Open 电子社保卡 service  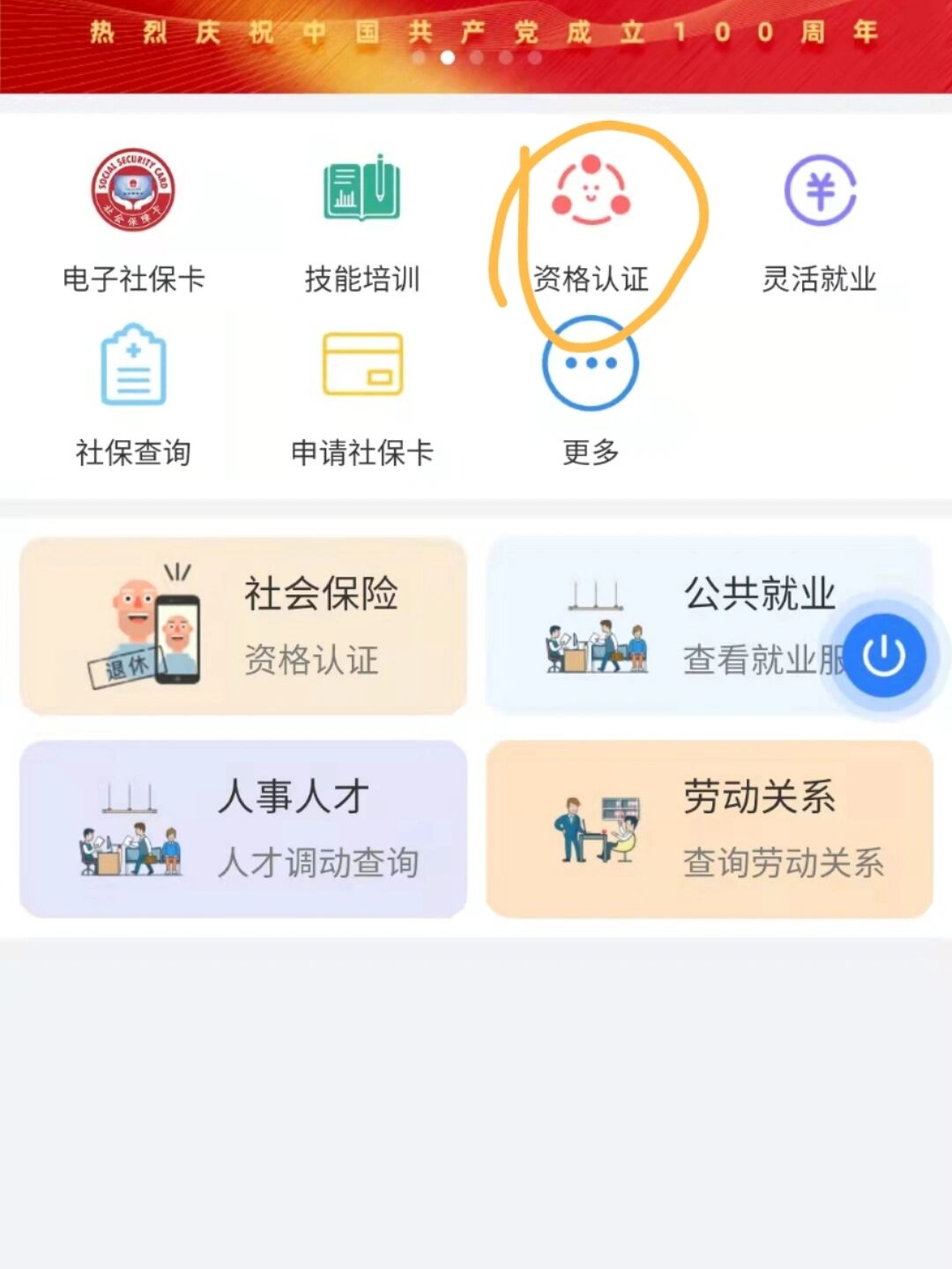point(133,220)
